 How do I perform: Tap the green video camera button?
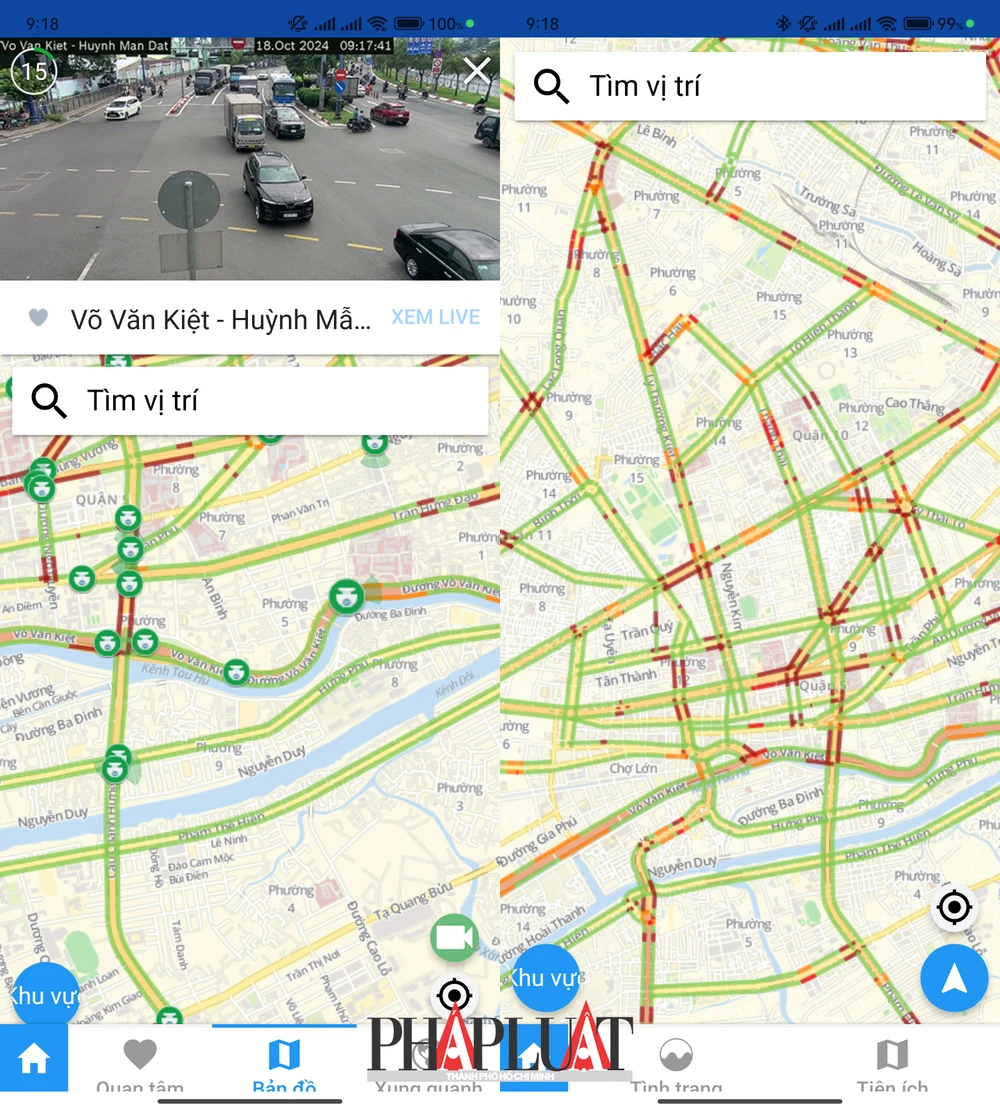point(455,938)
